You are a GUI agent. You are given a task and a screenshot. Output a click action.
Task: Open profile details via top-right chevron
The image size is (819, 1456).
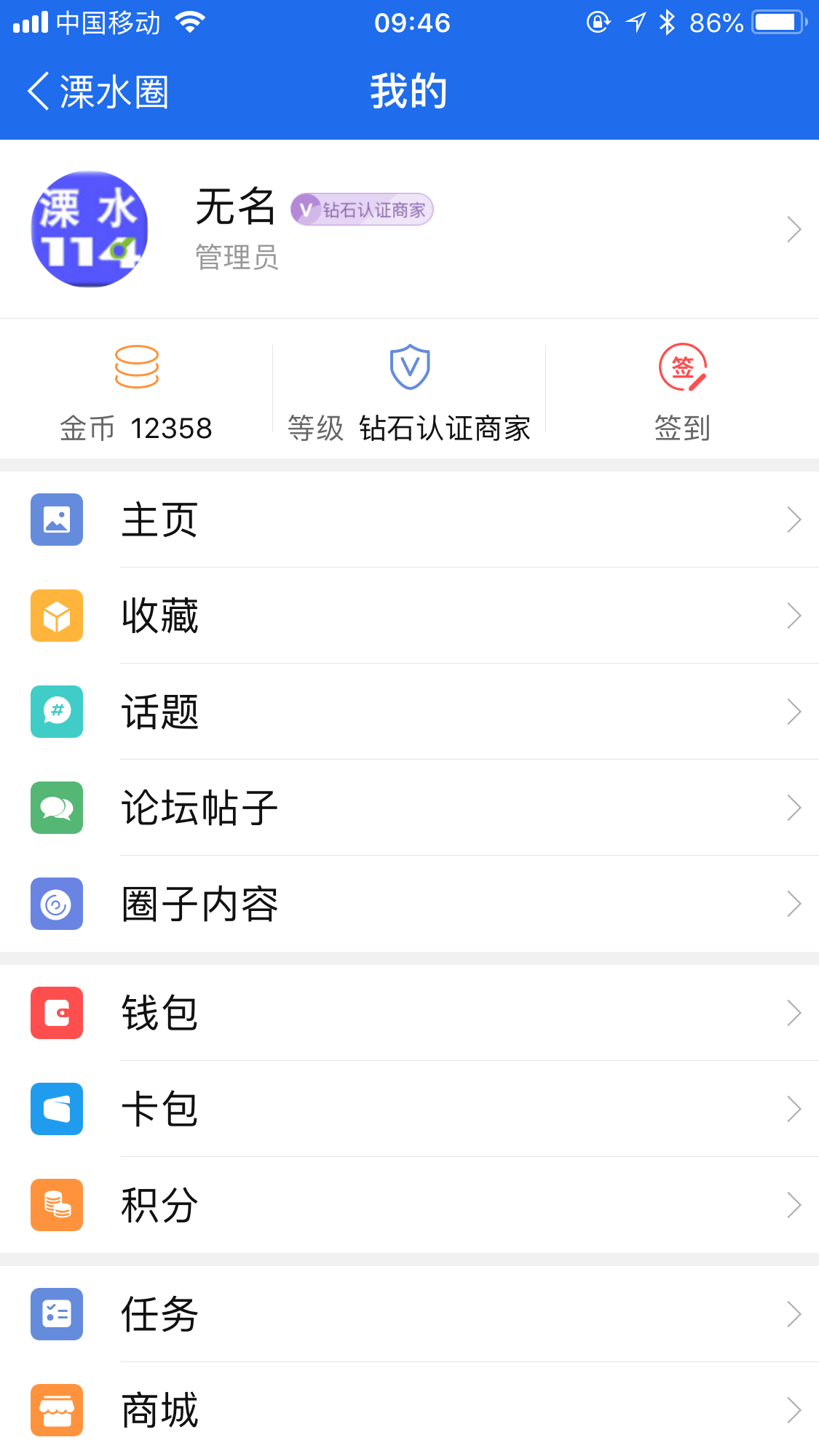pyautogui.click(x=794, y=228)
